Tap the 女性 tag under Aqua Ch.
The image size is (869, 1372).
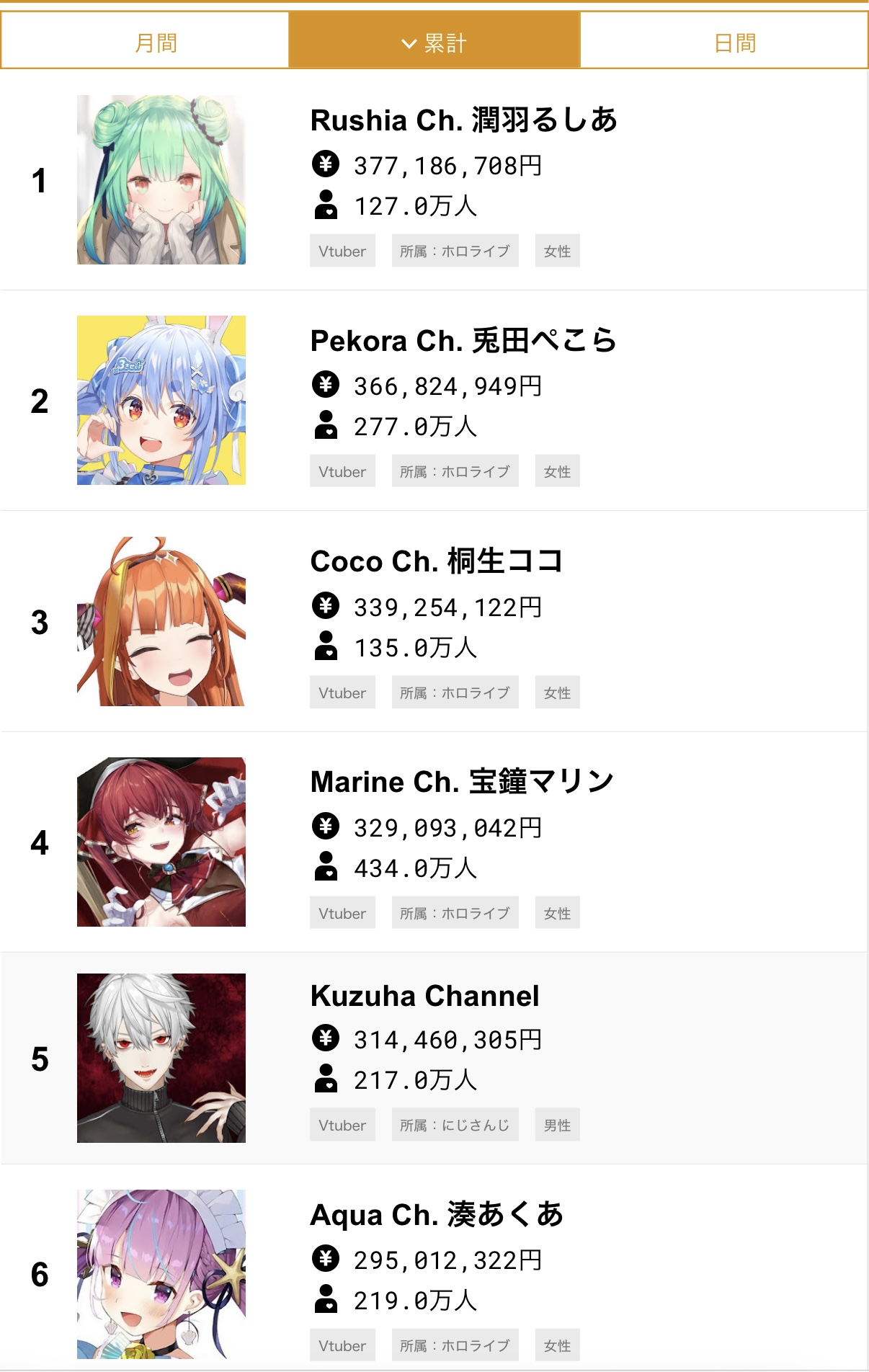click(x=557, y=1345)
